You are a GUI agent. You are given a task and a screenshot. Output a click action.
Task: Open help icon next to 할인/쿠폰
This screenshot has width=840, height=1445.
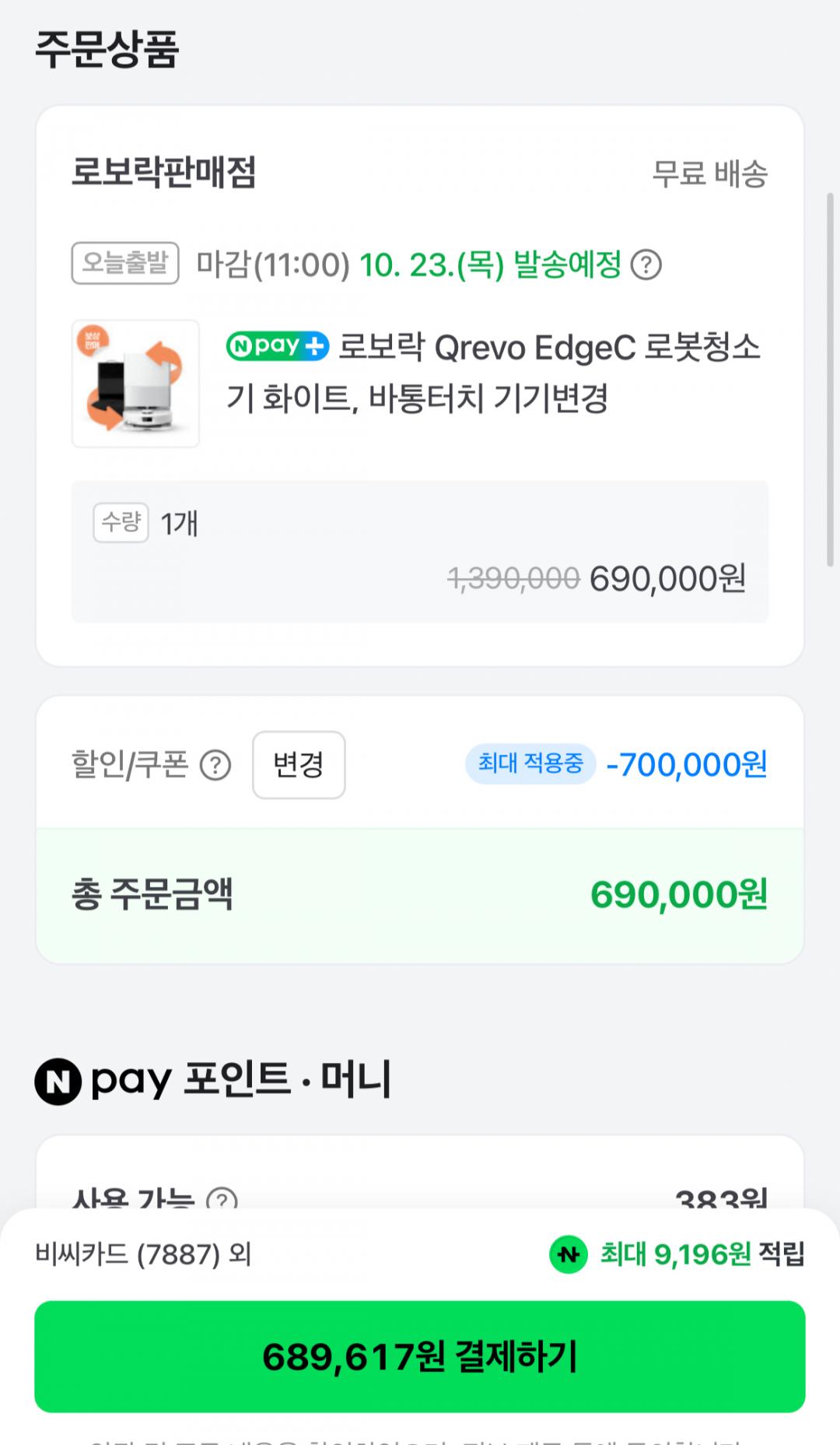click(x=215, y=765)
